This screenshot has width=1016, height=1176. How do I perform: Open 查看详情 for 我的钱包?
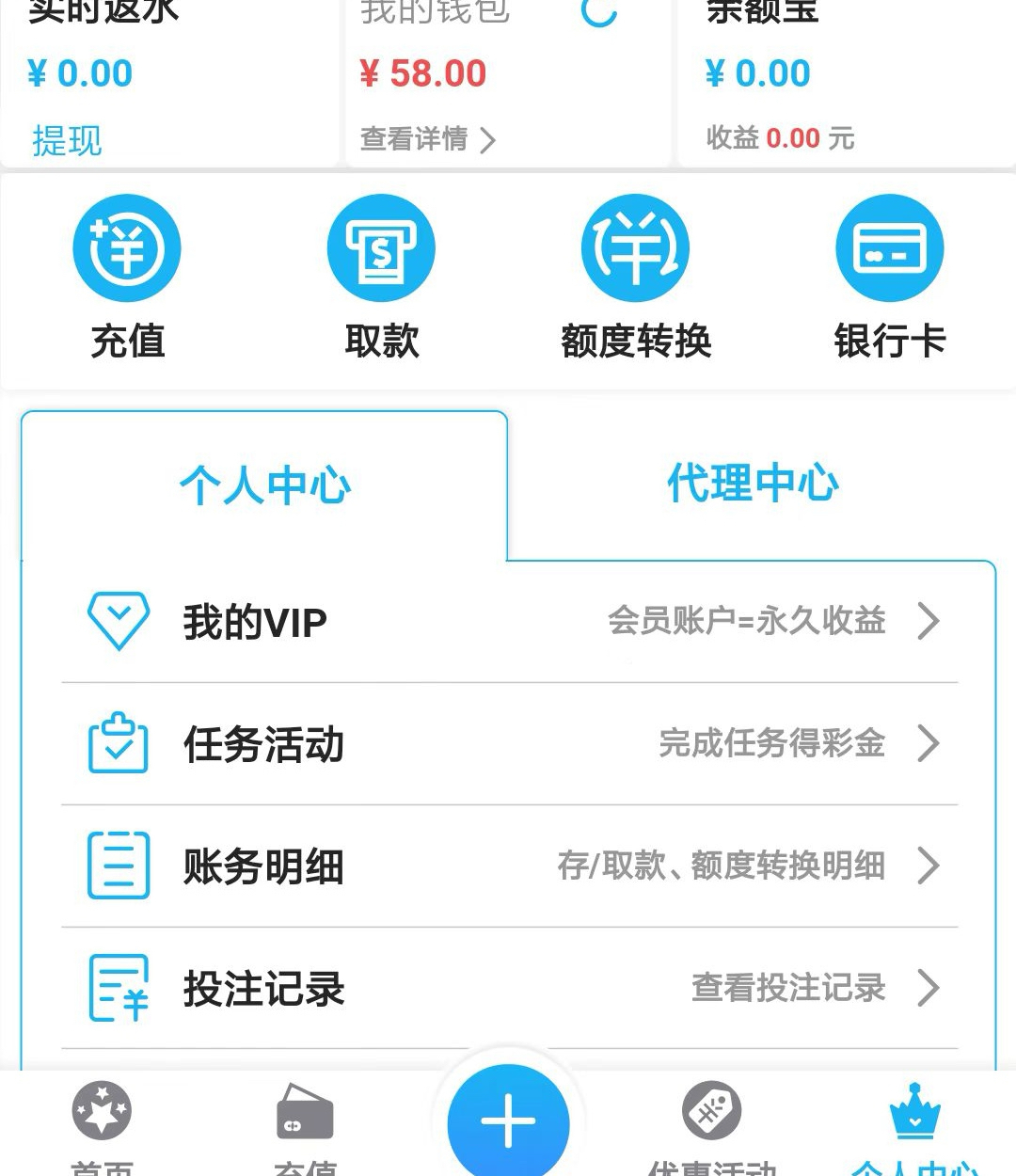pos(428,139)
